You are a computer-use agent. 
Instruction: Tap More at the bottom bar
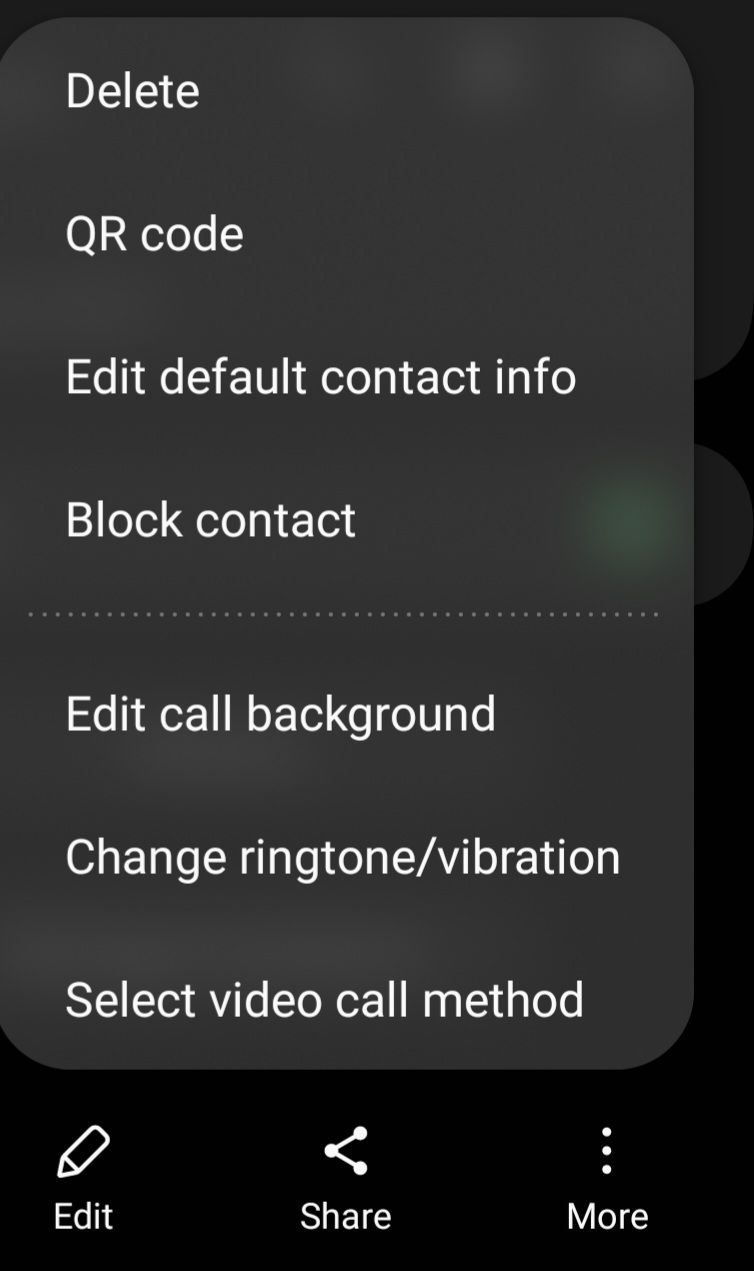(607, 1180)
